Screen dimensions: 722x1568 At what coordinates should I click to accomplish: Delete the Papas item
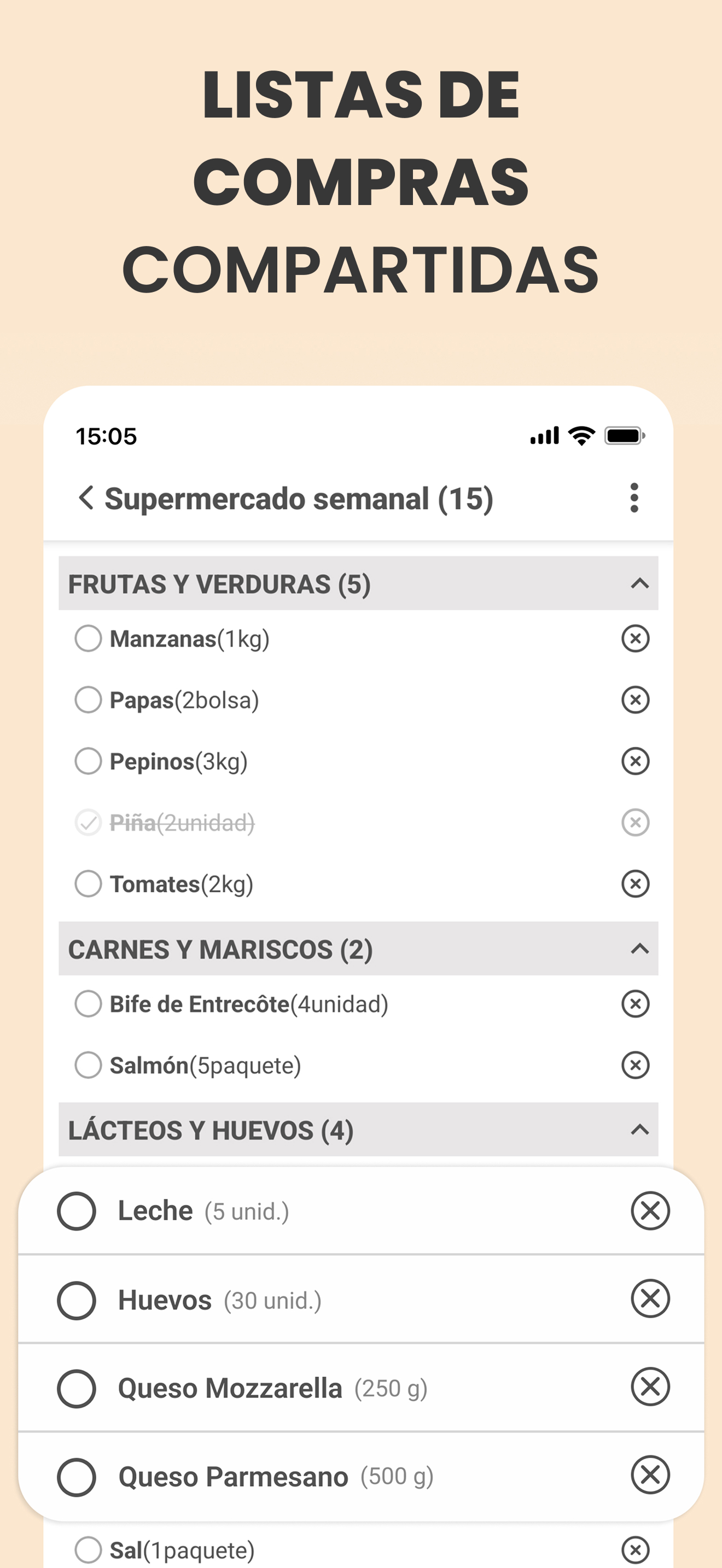pos(636,699)
